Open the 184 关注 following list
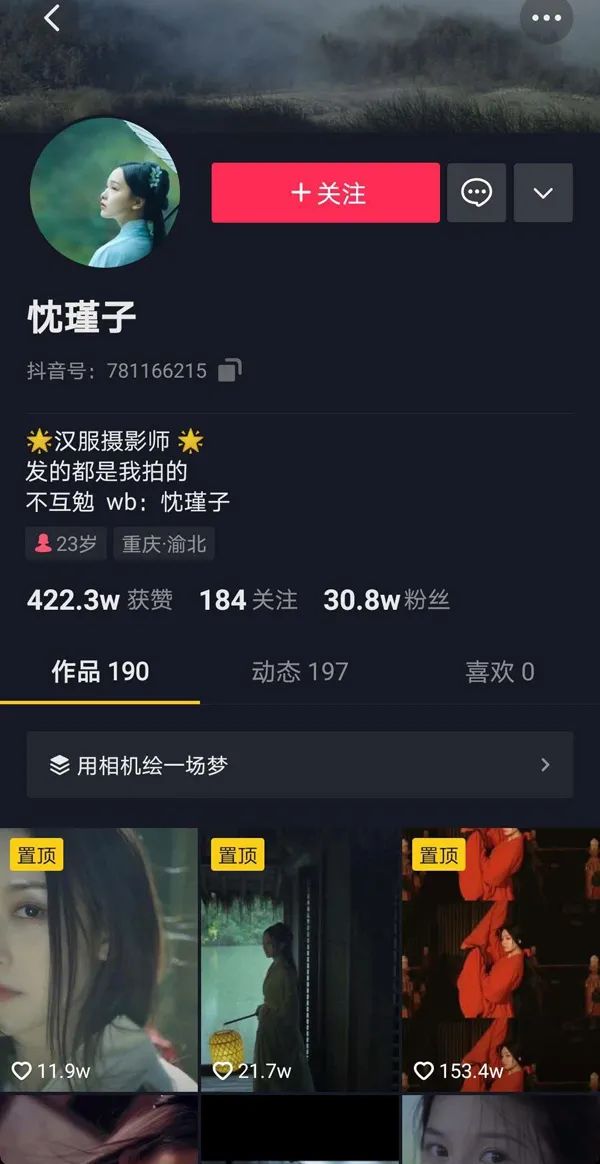This screenshot has width=600, height=1164. [x=248, y=600]
